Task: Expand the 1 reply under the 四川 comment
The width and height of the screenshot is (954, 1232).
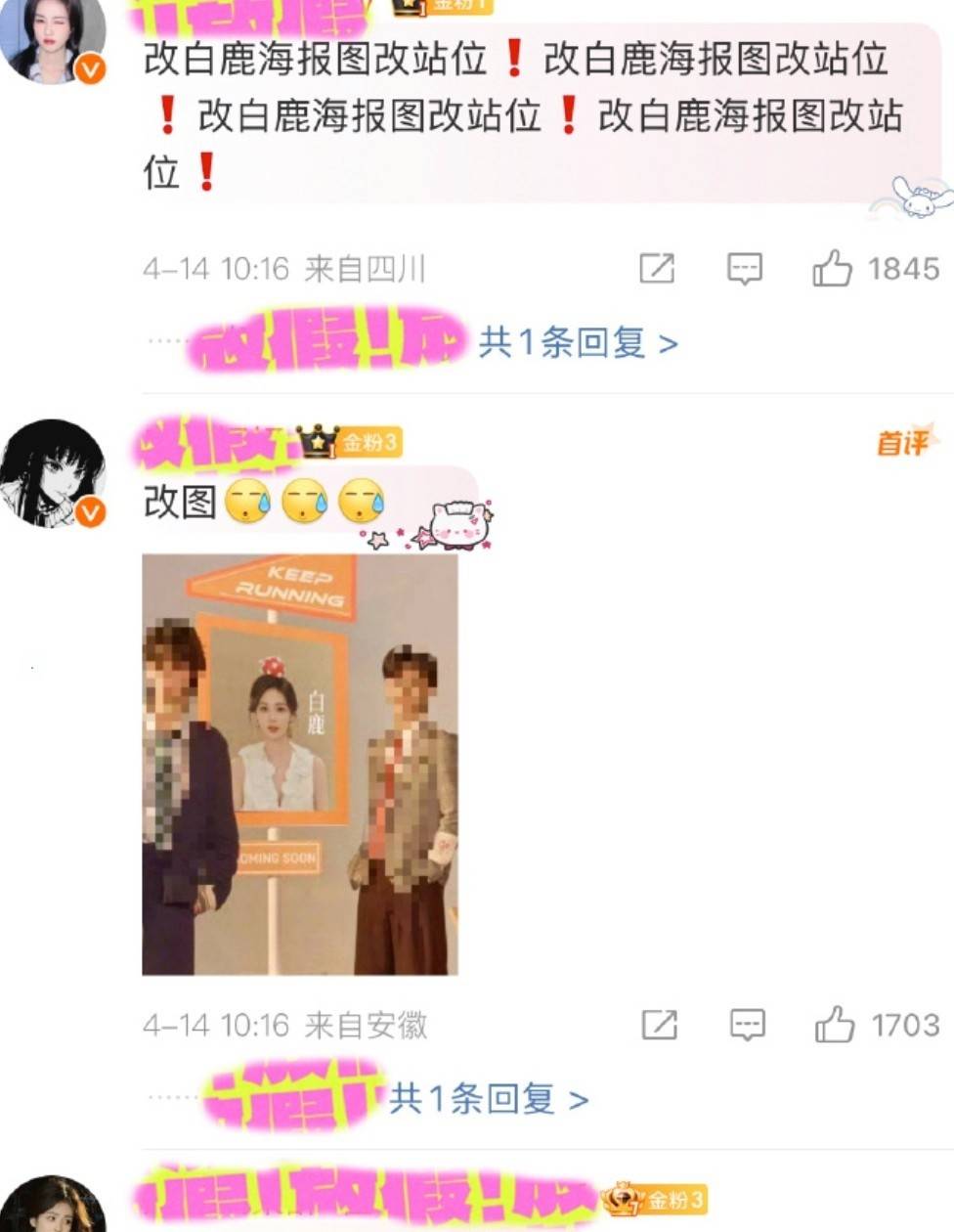Action: tap(577, 343)
